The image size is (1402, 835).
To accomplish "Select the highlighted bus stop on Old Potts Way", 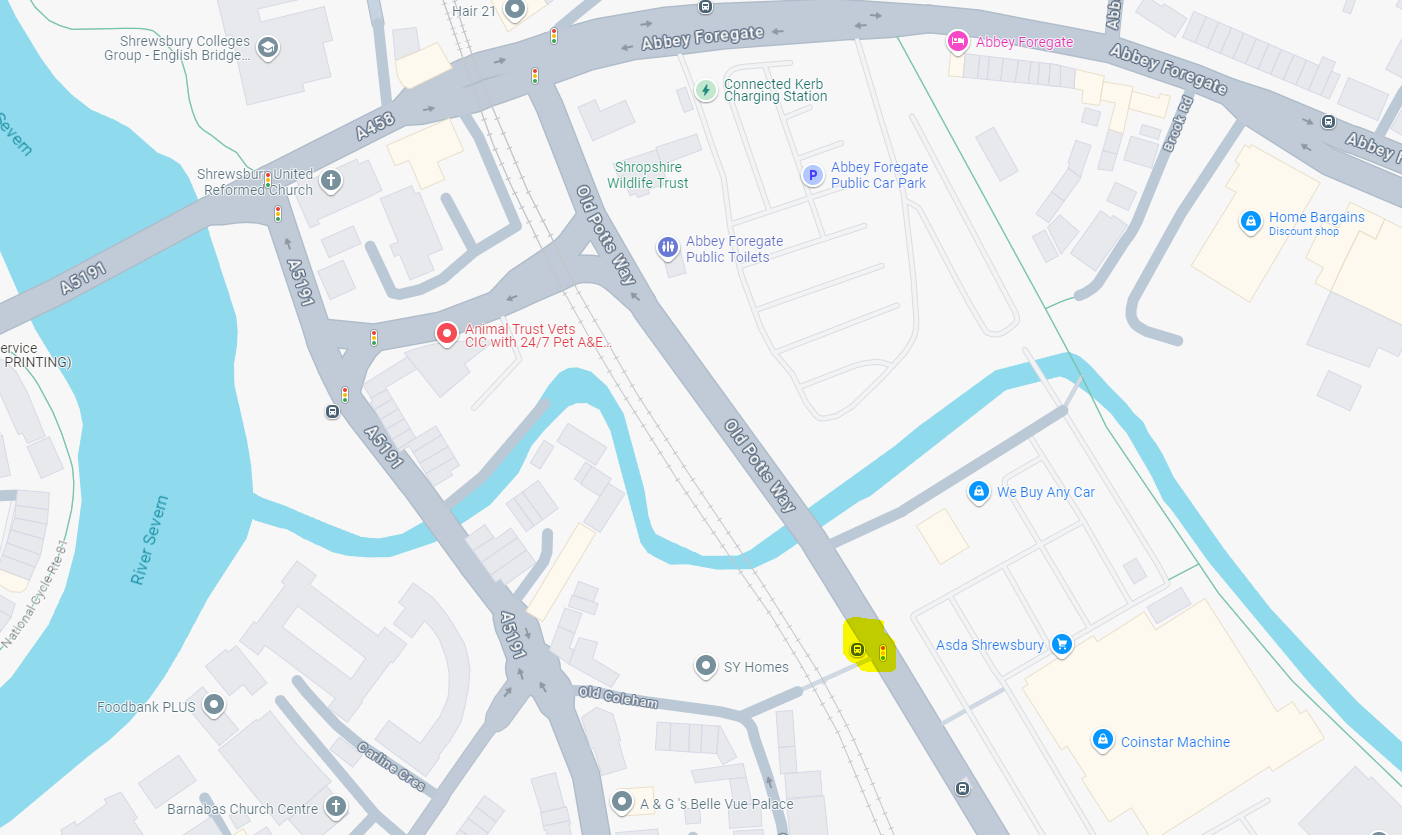I will click(x=857, y=650).
